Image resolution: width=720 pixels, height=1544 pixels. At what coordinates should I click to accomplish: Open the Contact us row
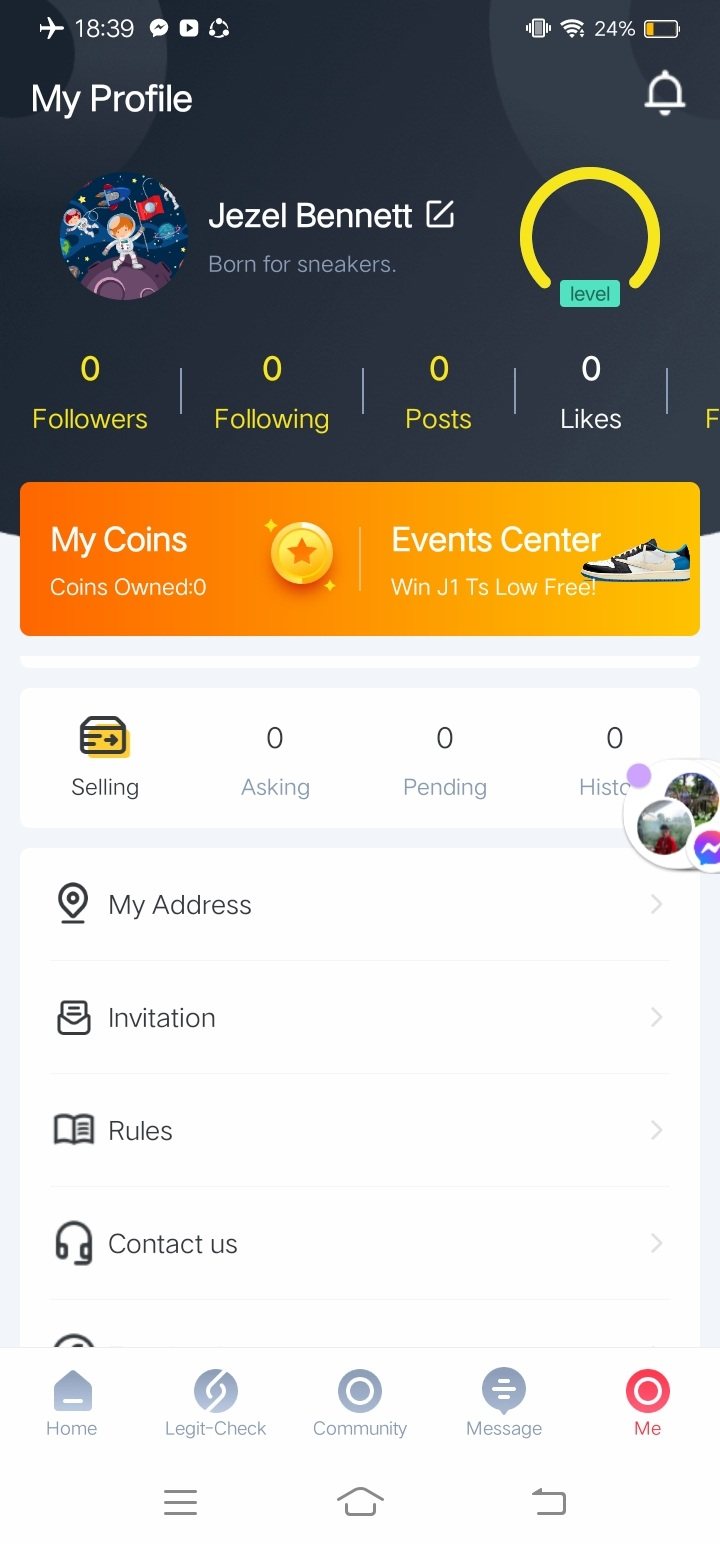tap(360, 1244)
